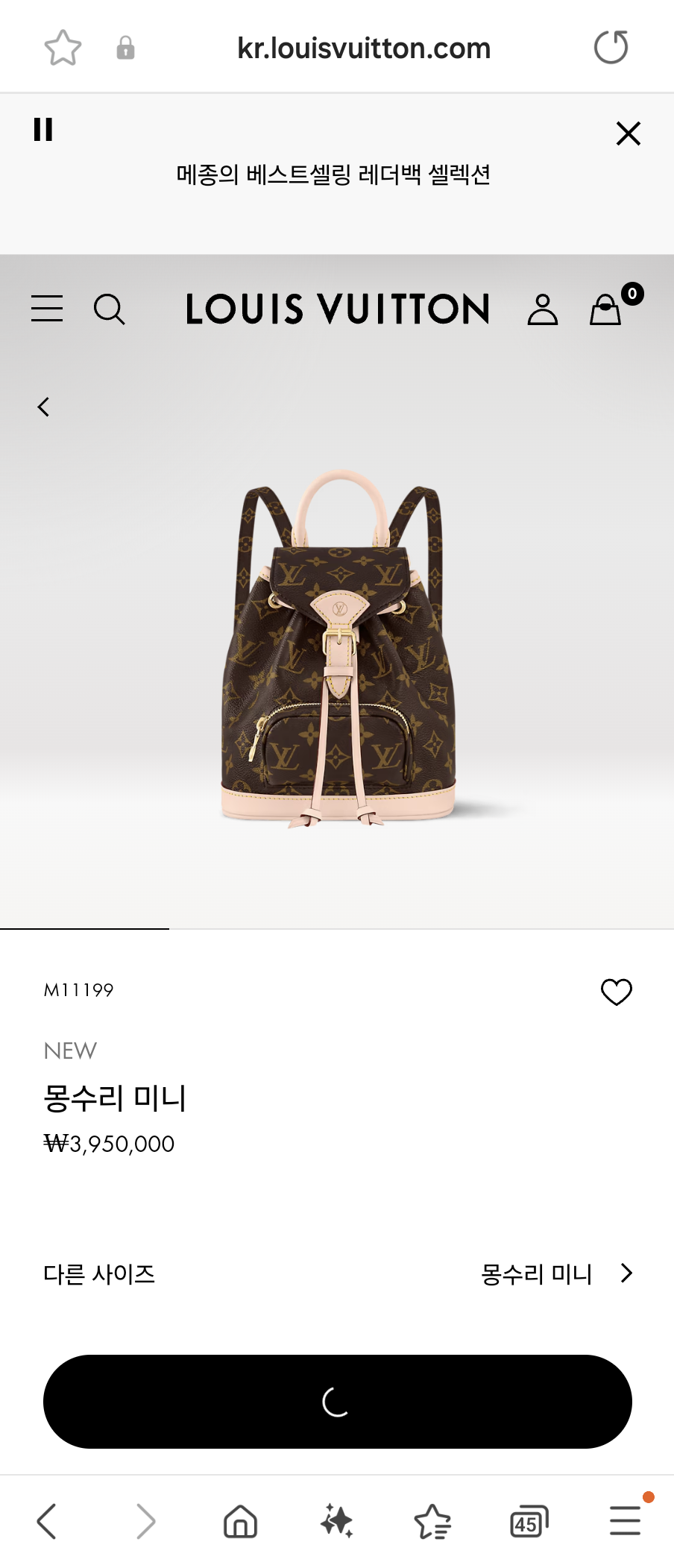This screenshot has width=674, height=1568.
Task: Tap the image carousel progress indicator
Action: pyautogui.click(x=86, y=928)
